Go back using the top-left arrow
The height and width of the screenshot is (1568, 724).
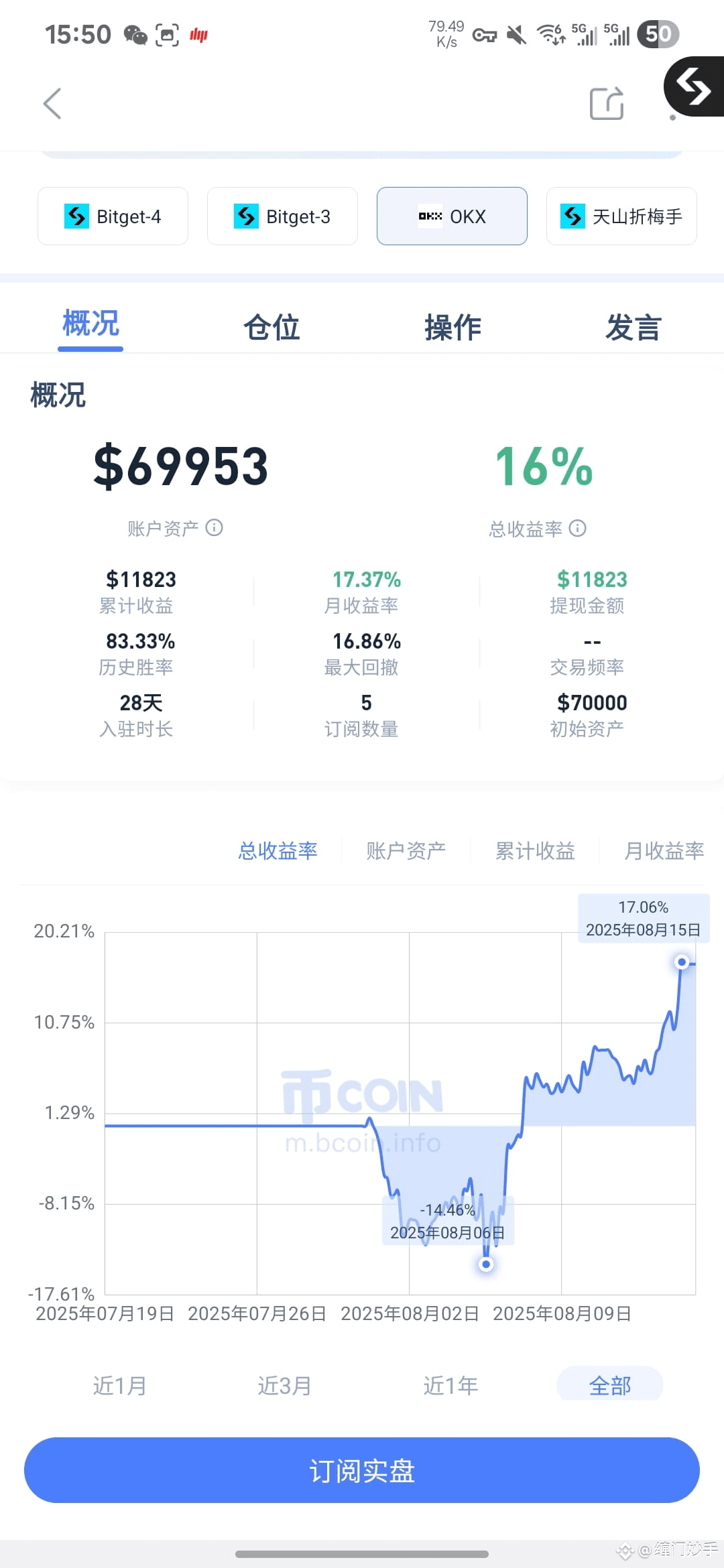(52, 104)
